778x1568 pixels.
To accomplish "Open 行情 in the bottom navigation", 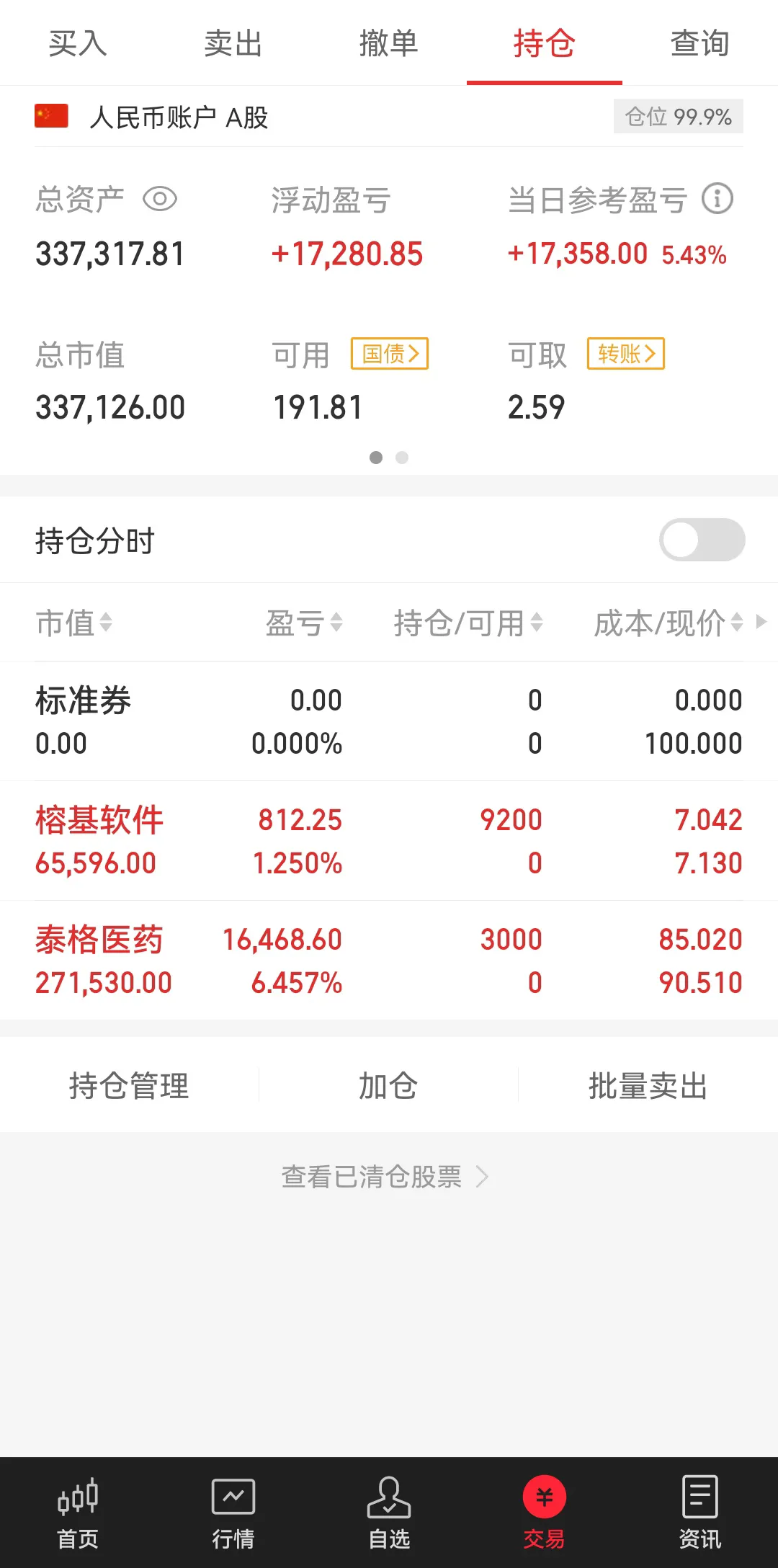I will coord(233,1511).
